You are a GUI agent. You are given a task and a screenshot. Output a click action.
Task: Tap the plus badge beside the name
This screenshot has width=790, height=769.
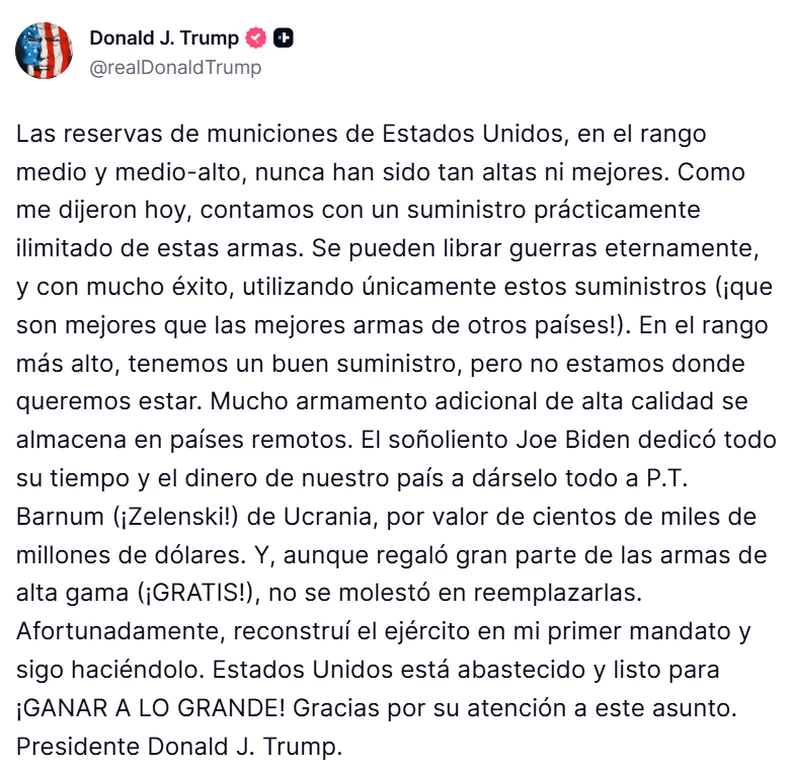[x=284, y=38]
